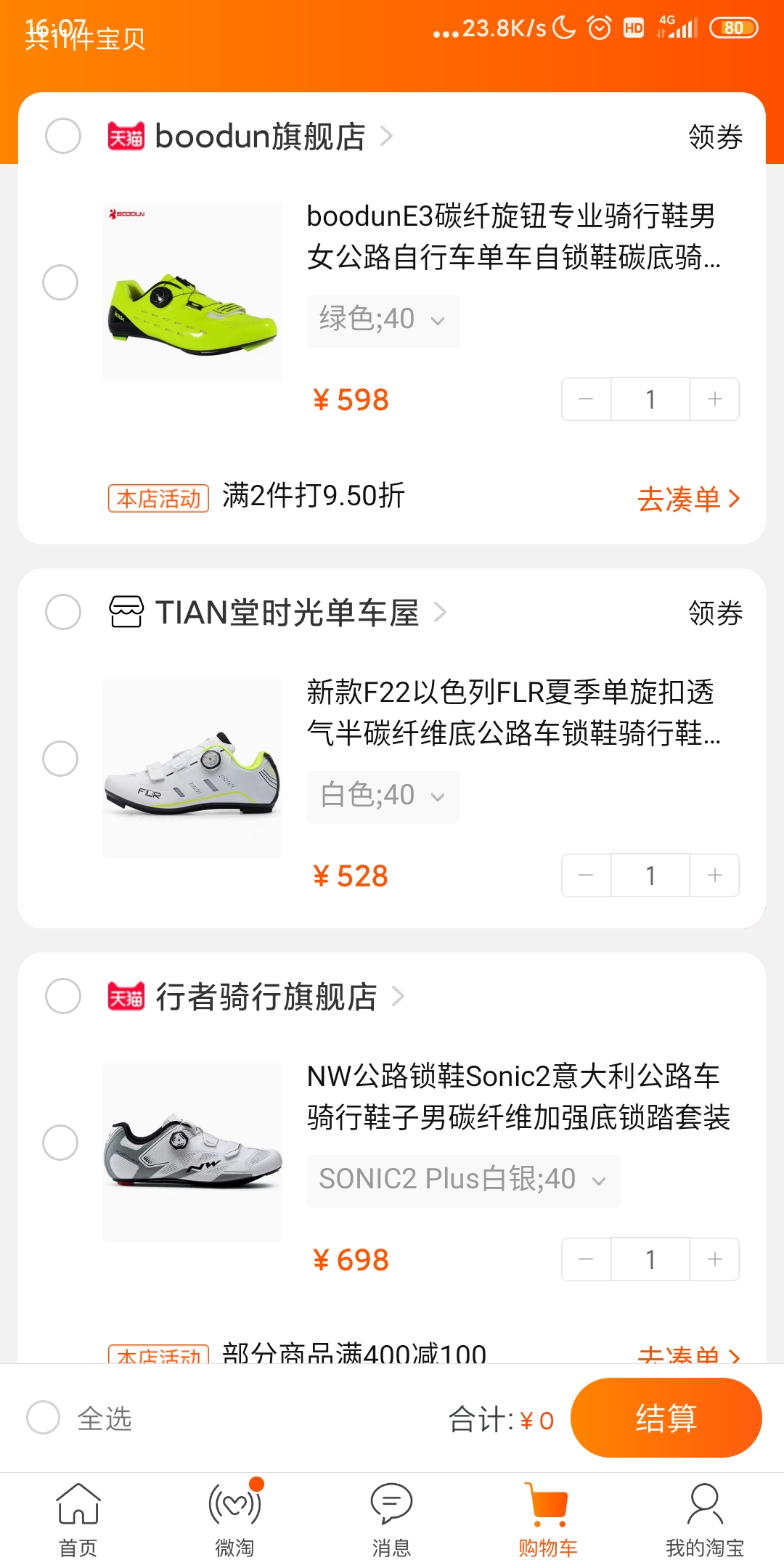
Task: Open the 绿色;40 variant dropdown
Action: (x=383, y=320)
